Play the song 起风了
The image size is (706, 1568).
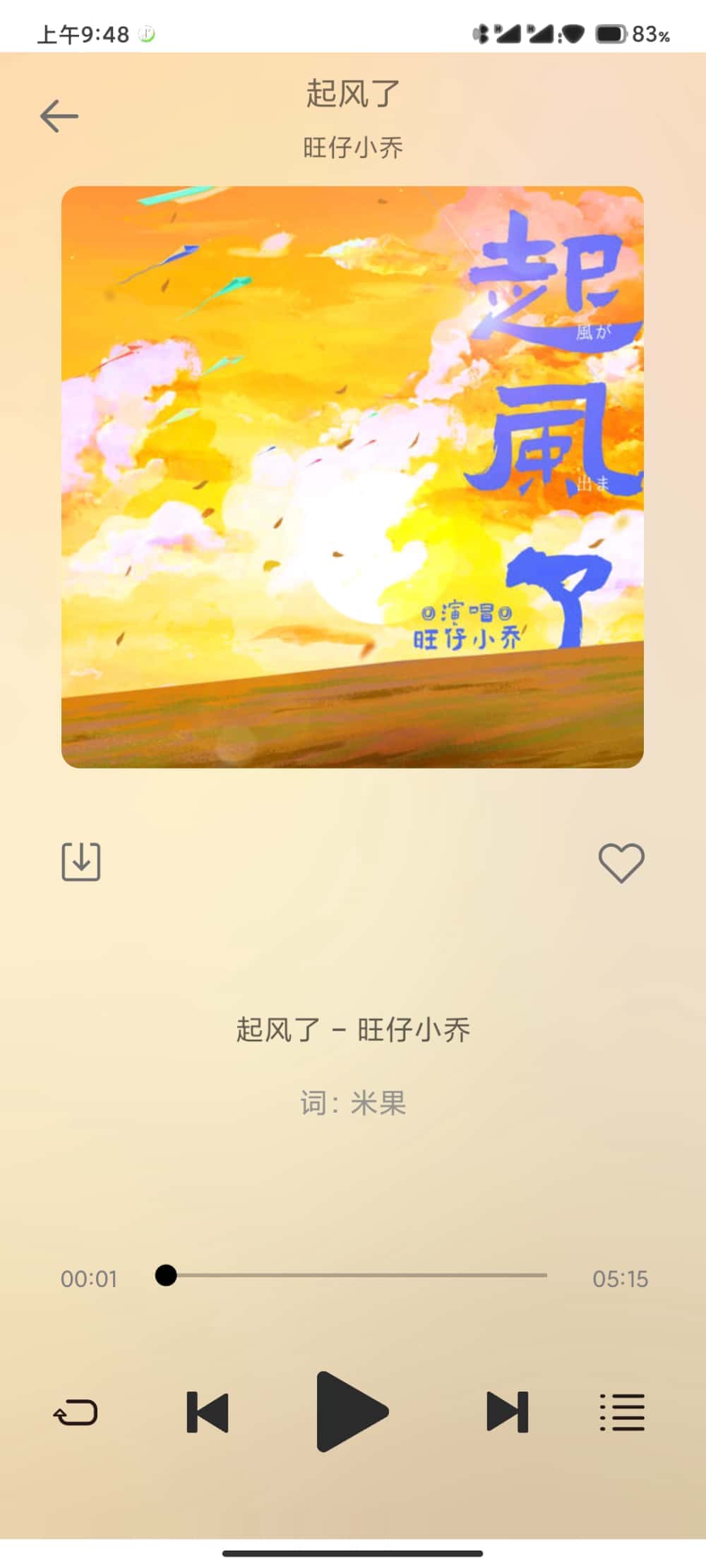pyautogui.click(x=351, y=1411)
